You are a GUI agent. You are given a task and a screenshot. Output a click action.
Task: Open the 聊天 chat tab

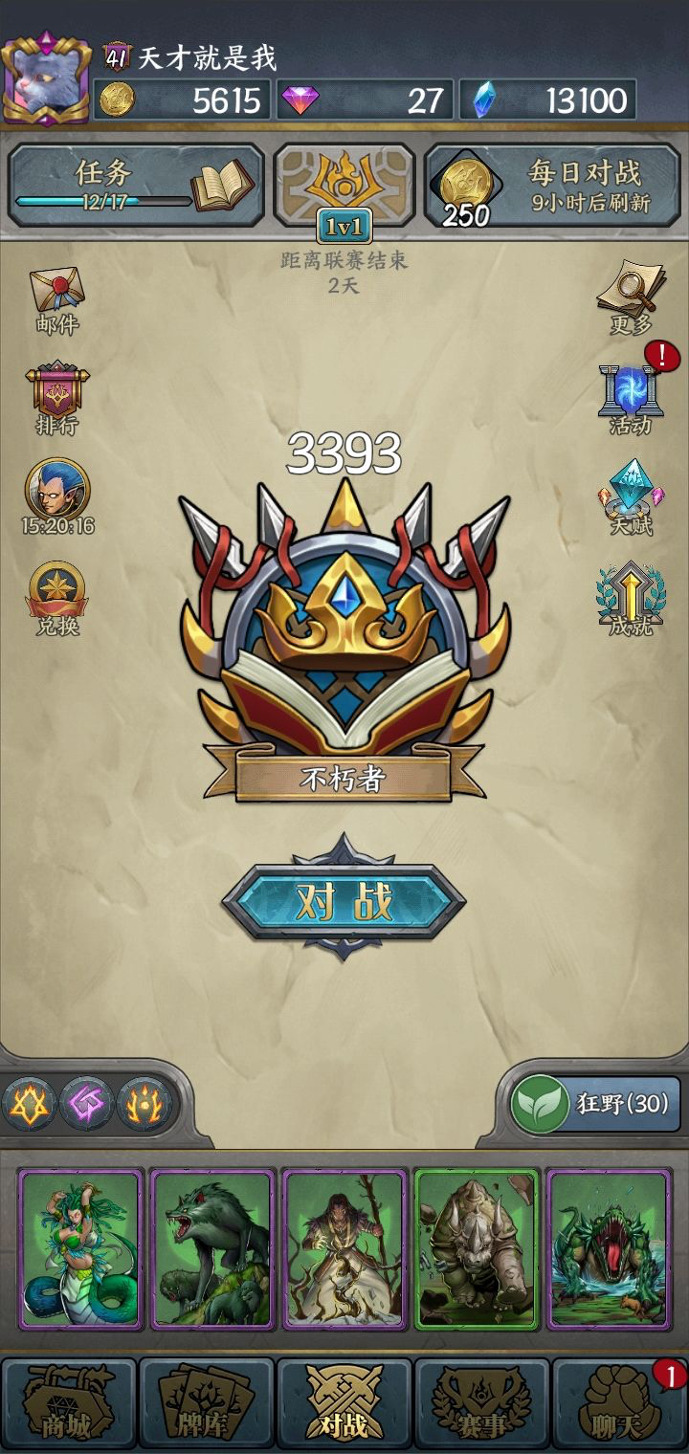(x=620, y=1403)
